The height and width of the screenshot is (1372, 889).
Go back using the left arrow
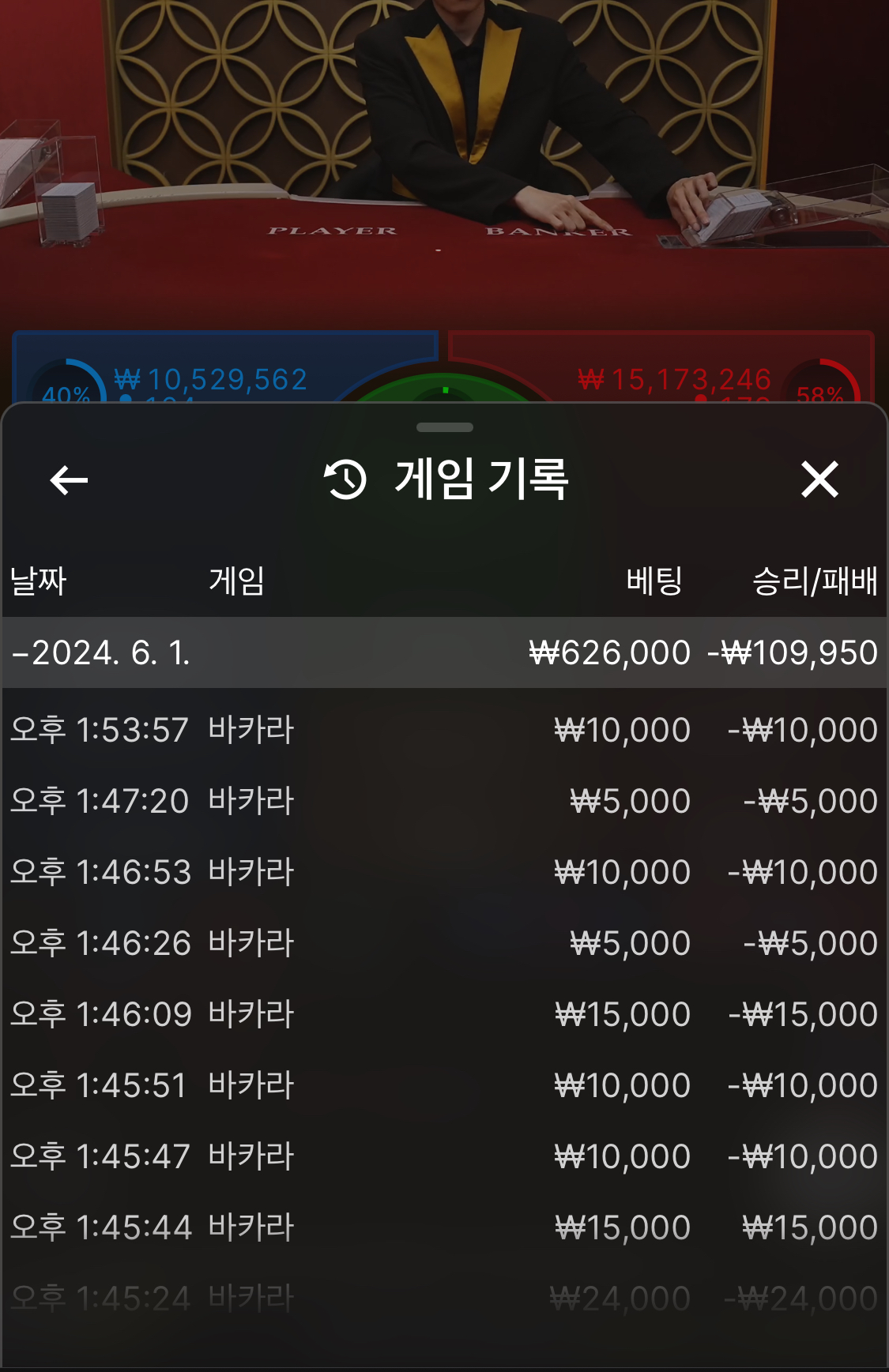coord(69,479)
